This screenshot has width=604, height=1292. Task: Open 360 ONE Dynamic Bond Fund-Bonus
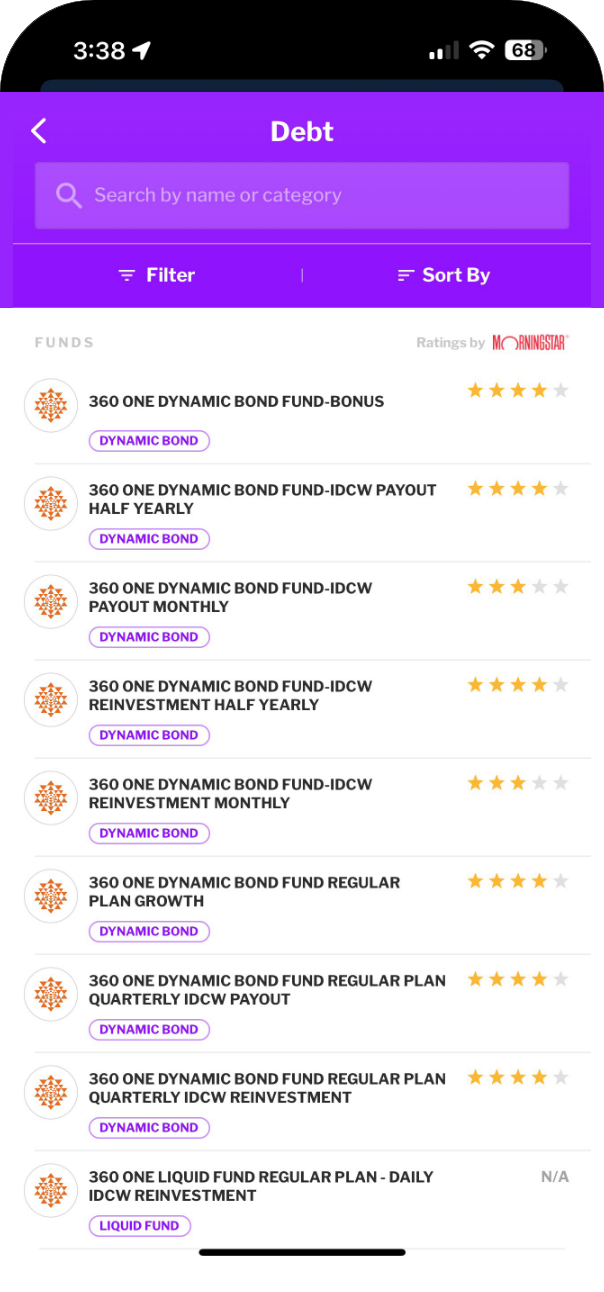coord(302,415)
